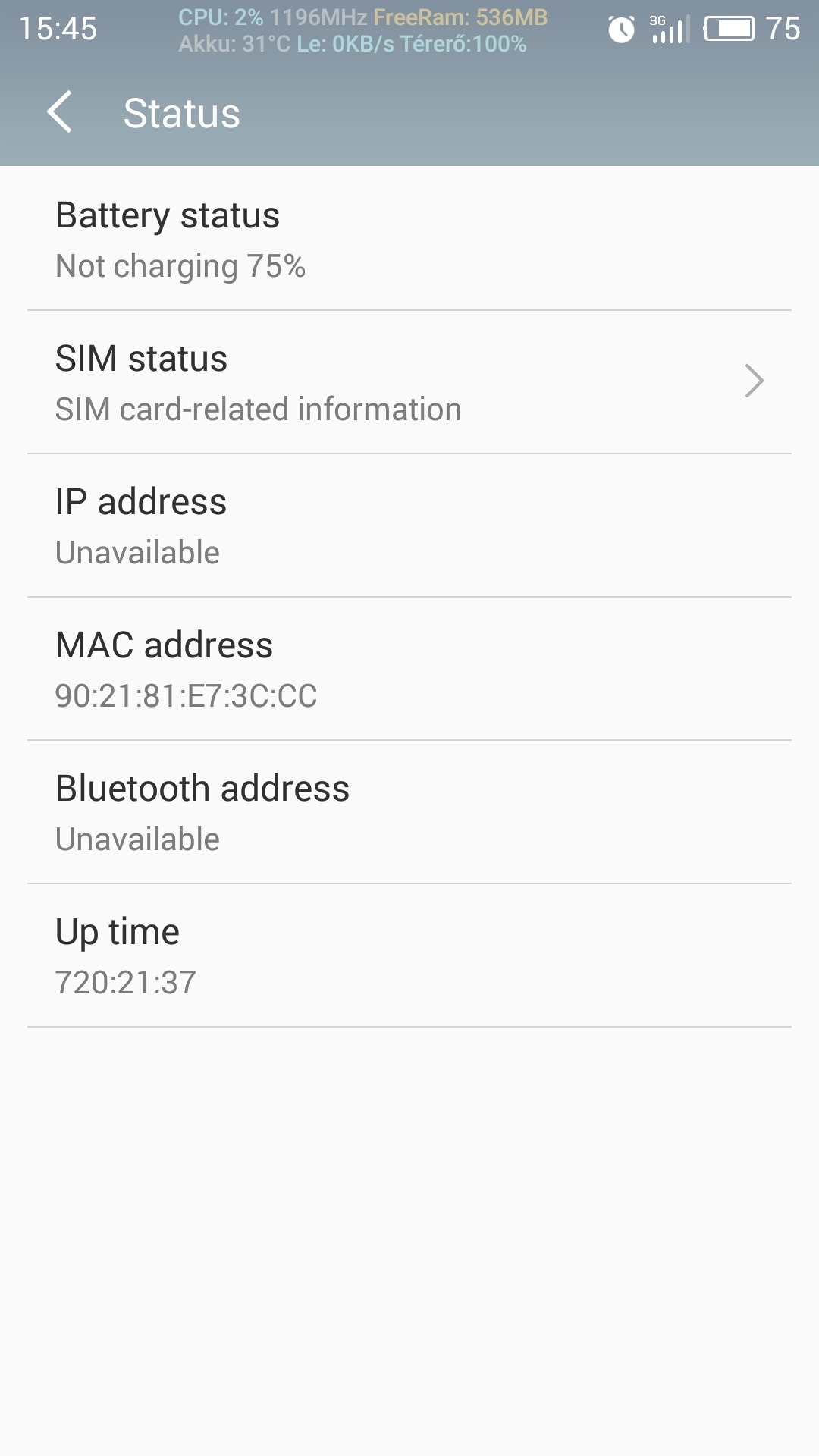
Task: Open SIM status card-related information
Action: click(409, 382)
